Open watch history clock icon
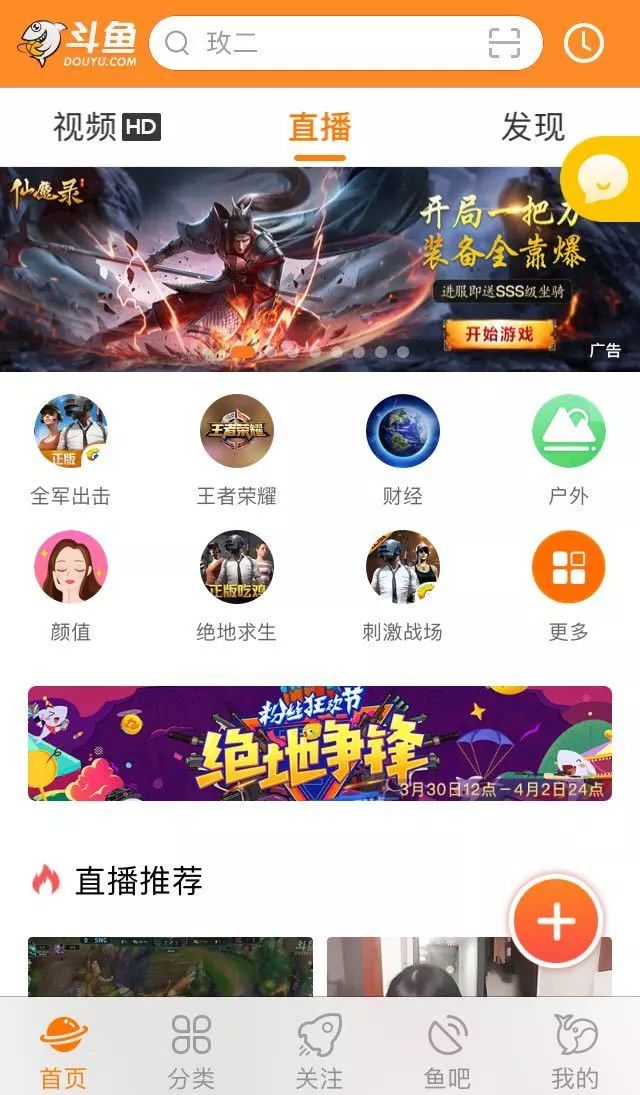 (x=584, y=43)
